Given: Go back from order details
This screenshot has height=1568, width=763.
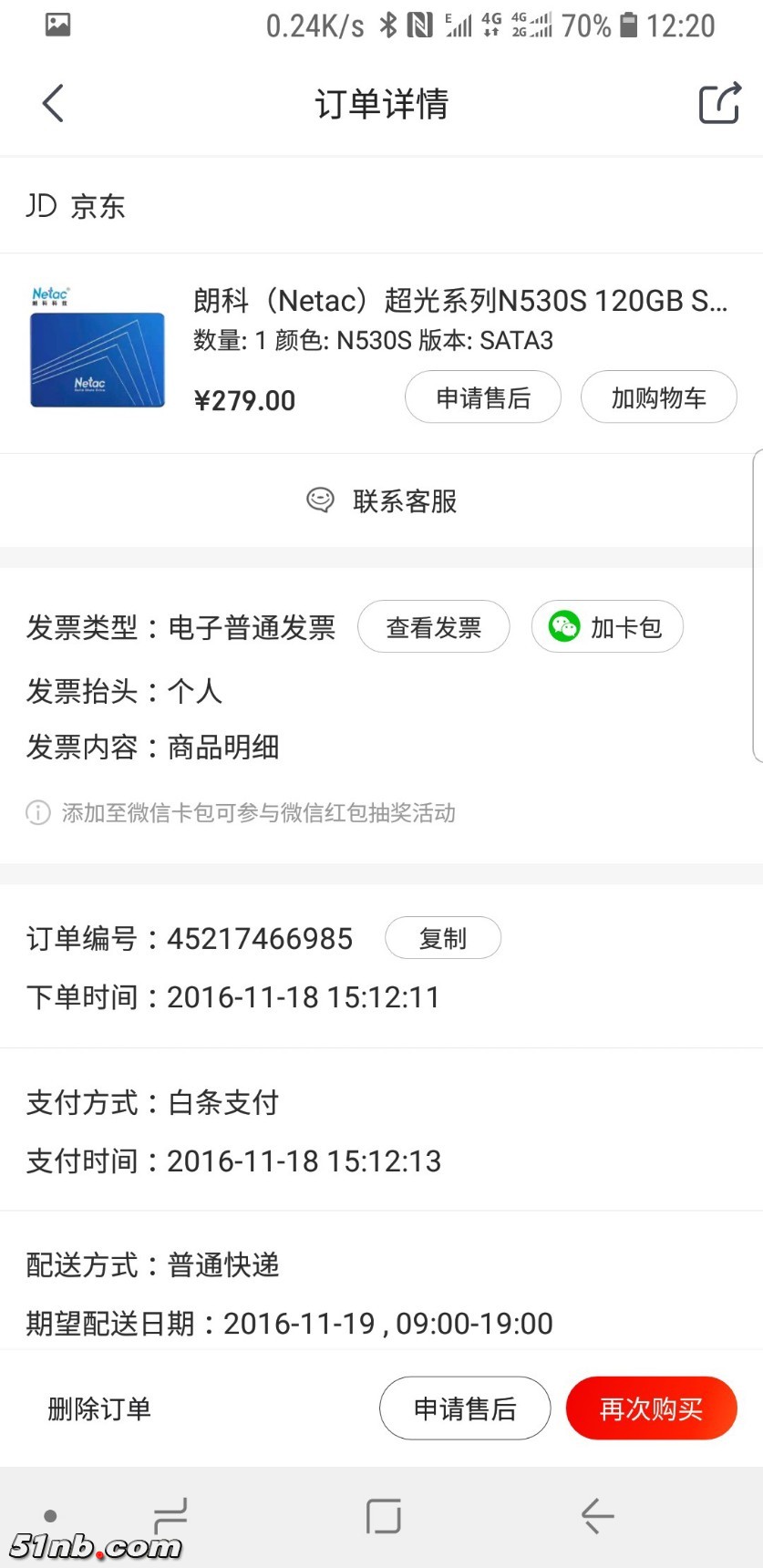Looking at the screenshot, I should (53, 103).
